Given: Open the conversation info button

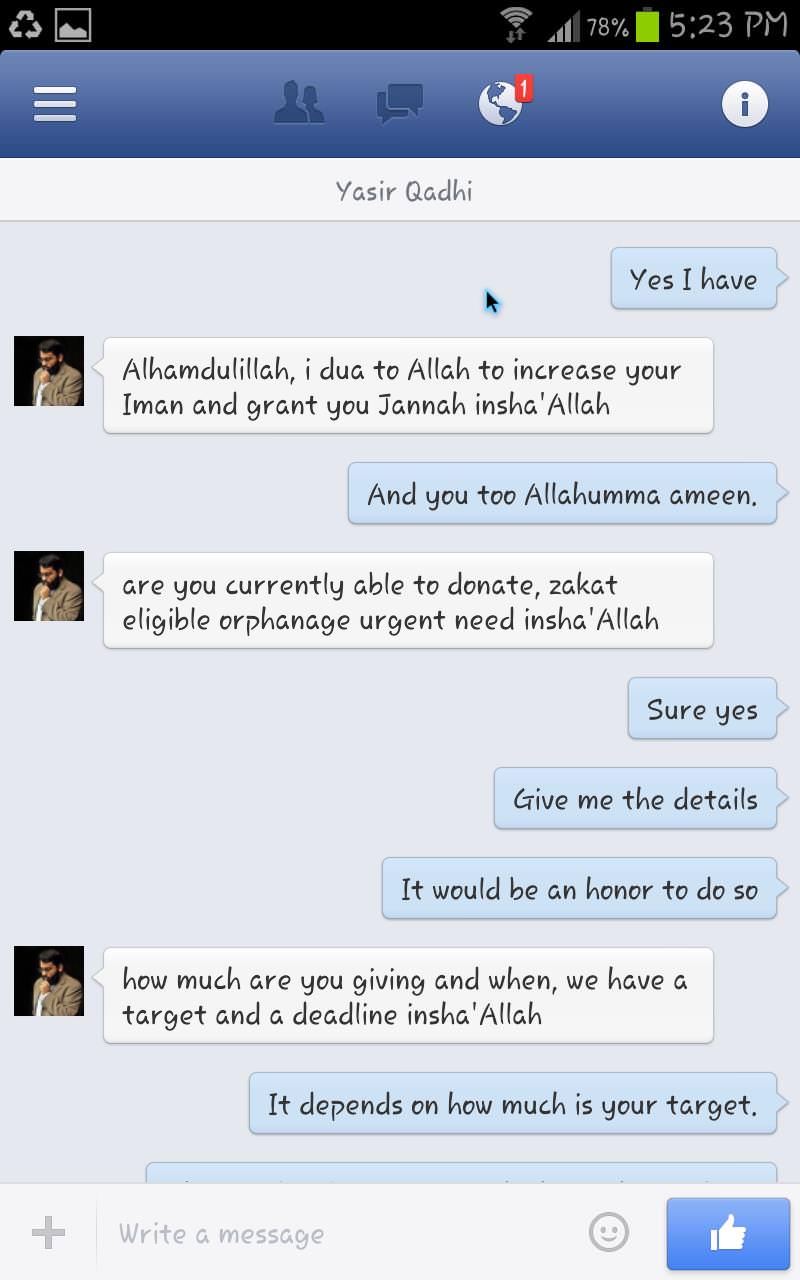Looking at the screenshot, I should pyautogui.click(x=745, y=104).
